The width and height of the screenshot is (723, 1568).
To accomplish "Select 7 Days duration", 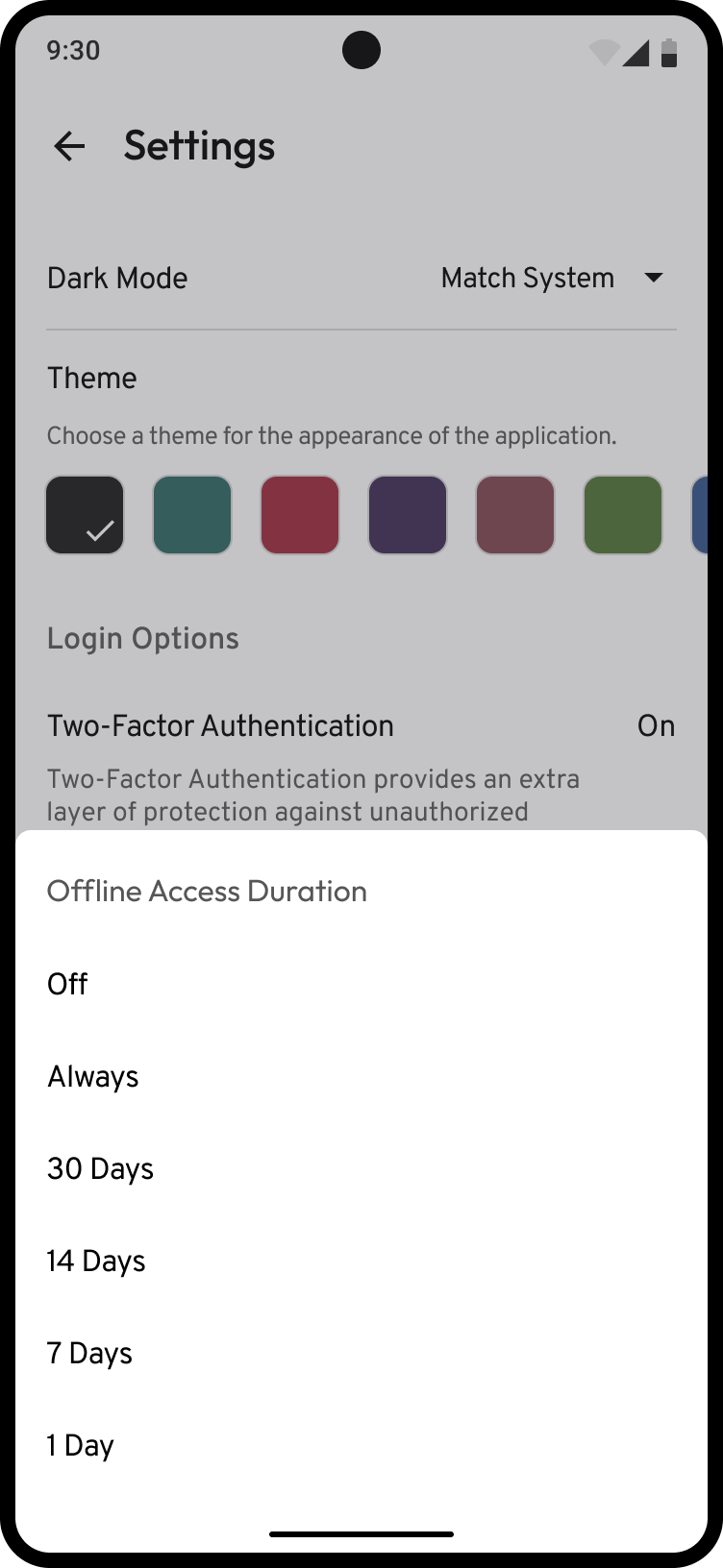I will 89,1353.
